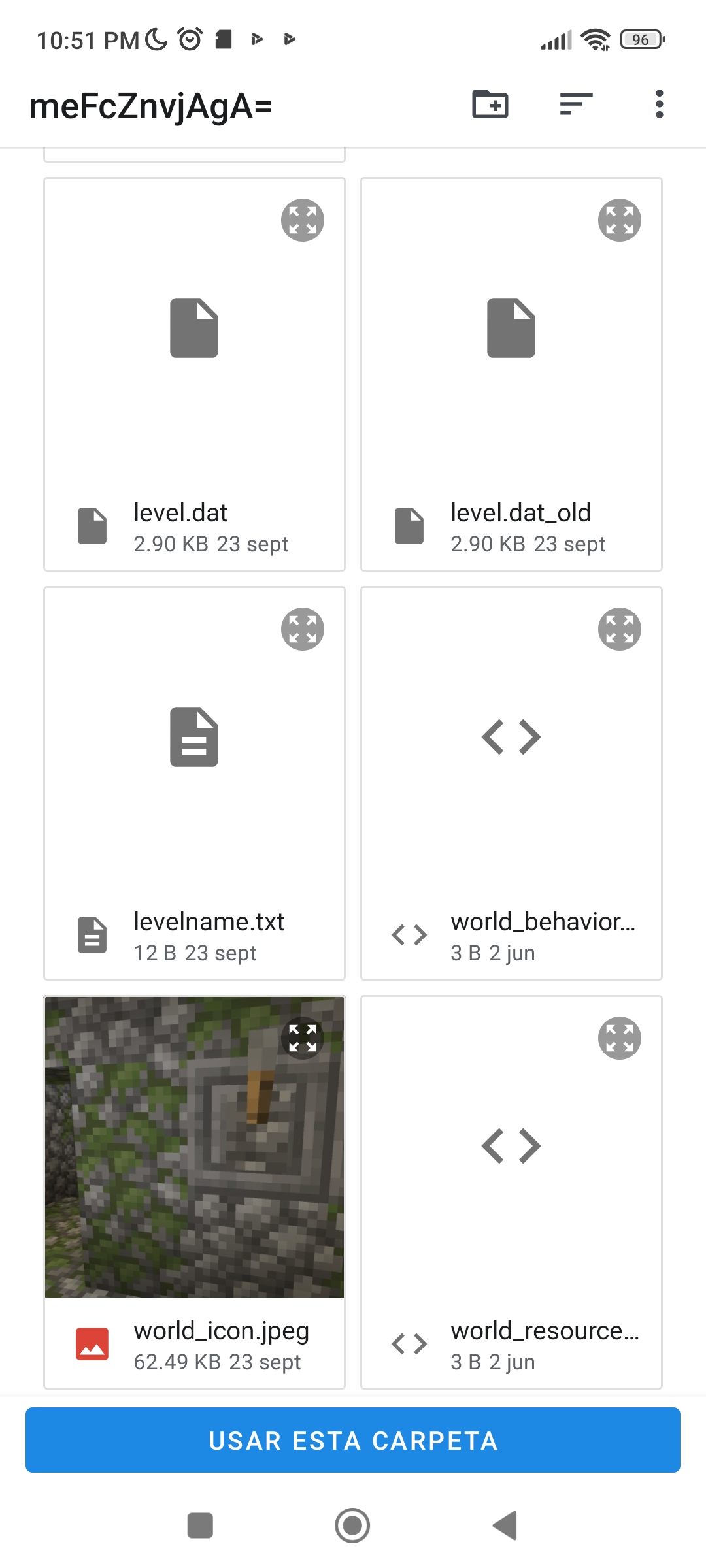
Task: Open world_icon.jpeg image
Action: coord(194,1192)
